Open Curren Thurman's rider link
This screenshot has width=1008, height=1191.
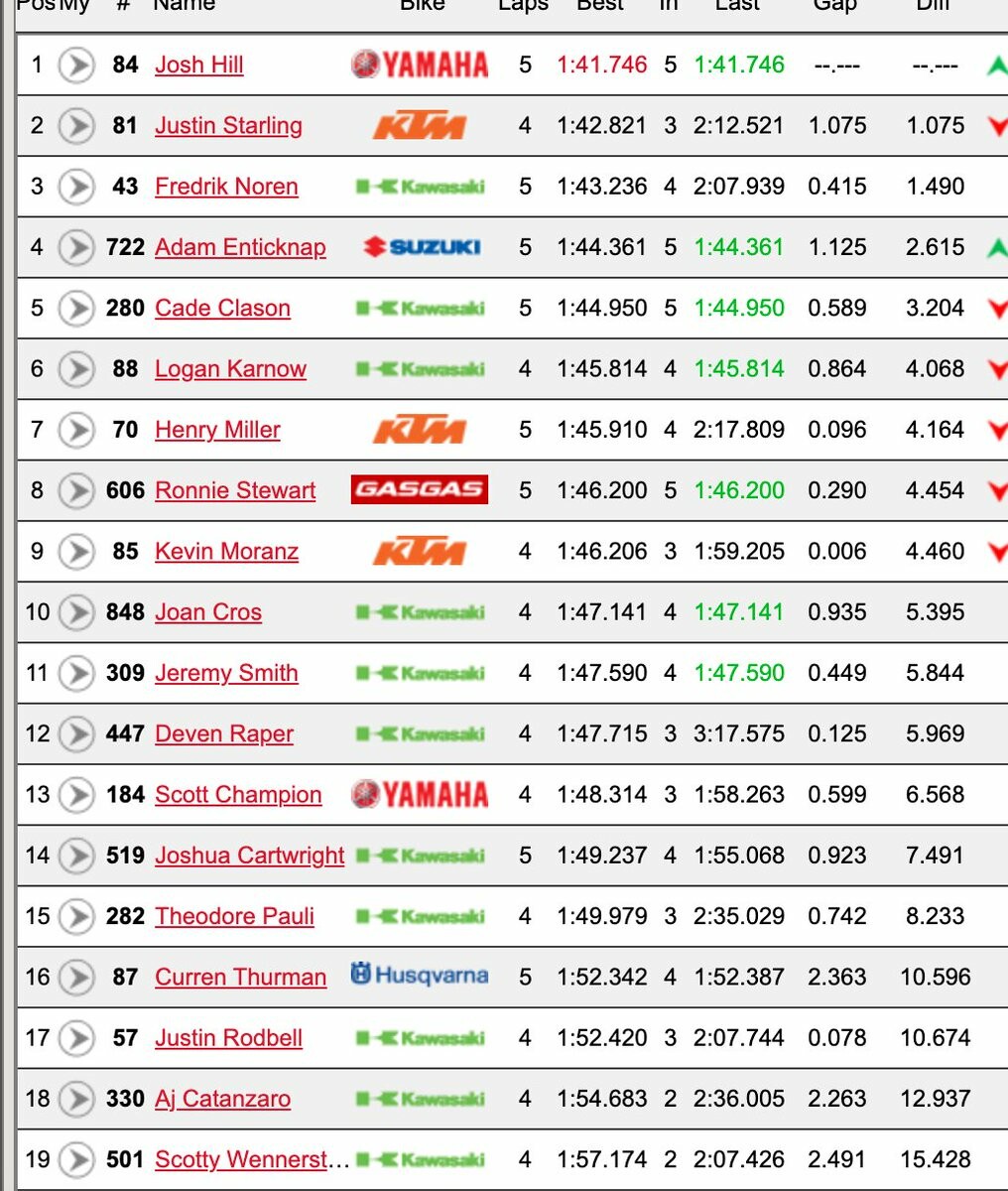[x=240, y=978]
